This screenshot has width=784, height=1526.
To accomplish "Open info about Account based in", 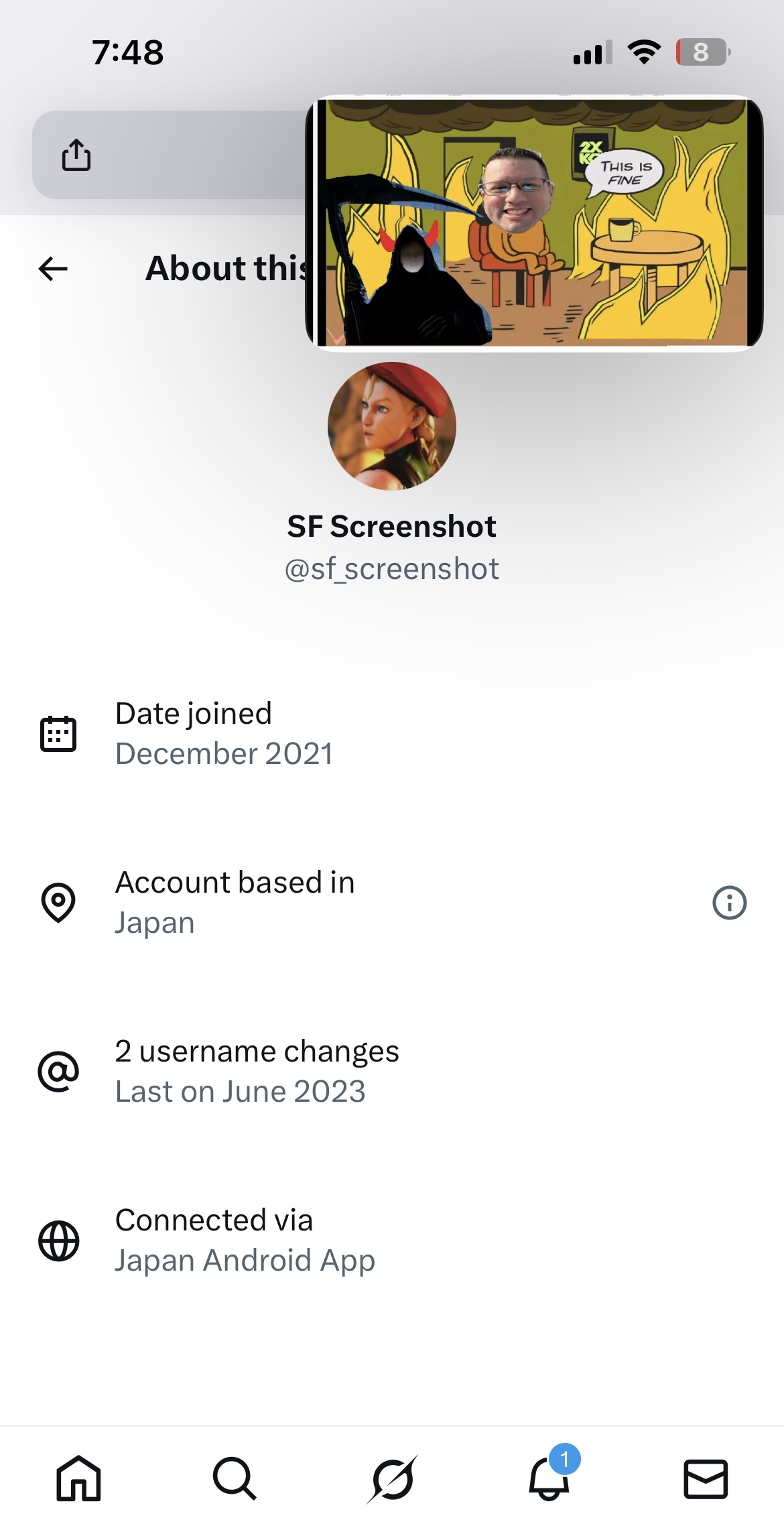I will point(729,902).
